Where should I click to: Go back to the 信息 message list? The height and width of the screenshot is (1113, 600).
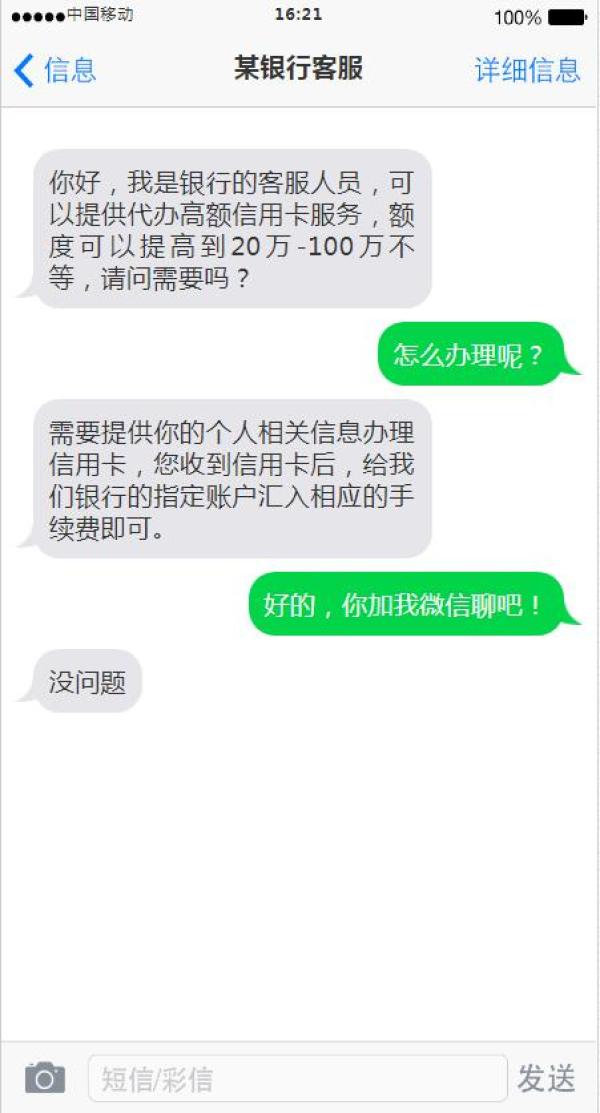pos(55,70)
